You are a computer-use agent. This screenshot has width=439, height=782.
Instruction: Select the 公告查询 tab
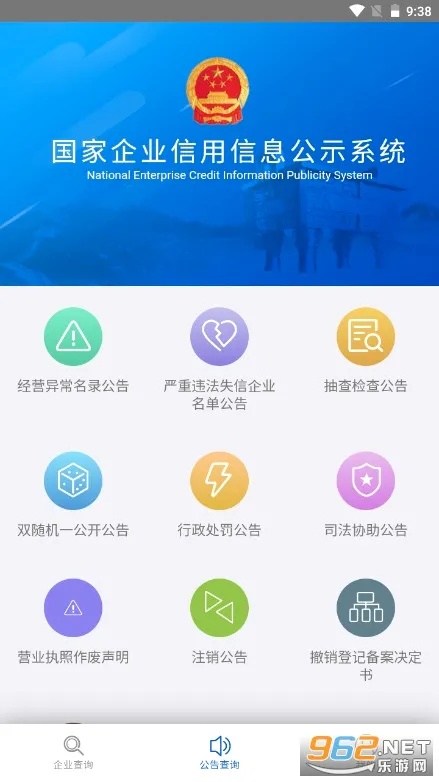pyautogui.click(x=220, y=753)
